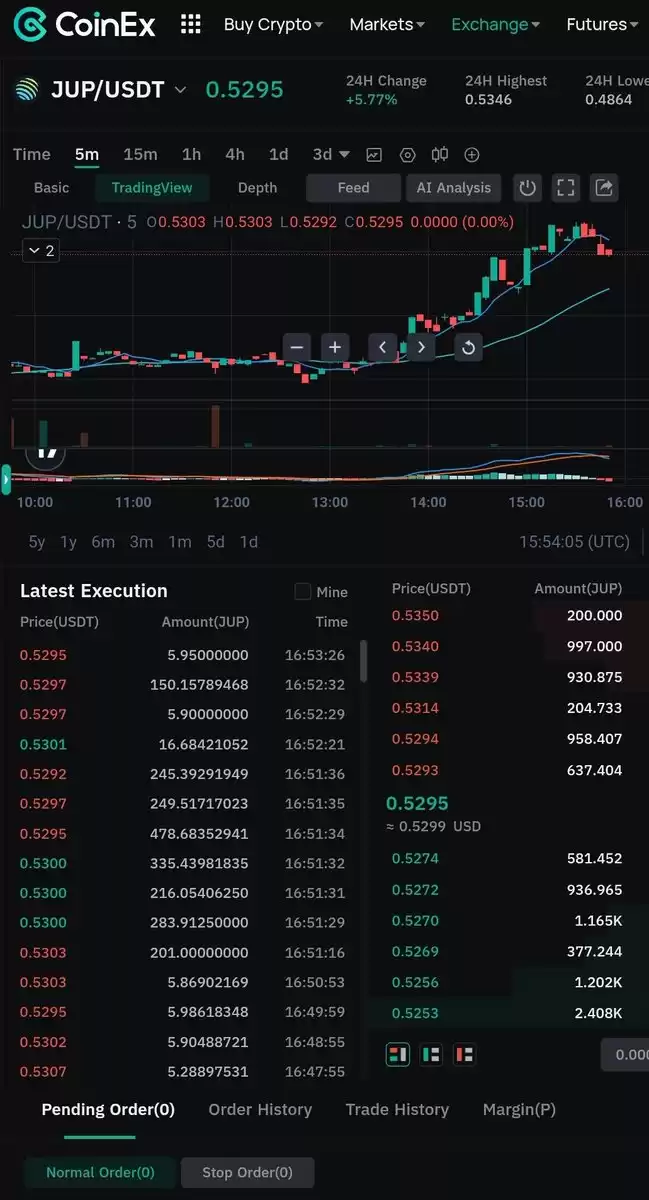Image resolution: width=649 pixels, height=1200 pixels.
Task: Switch to the Basic chart view
Action: click(52, 188)
